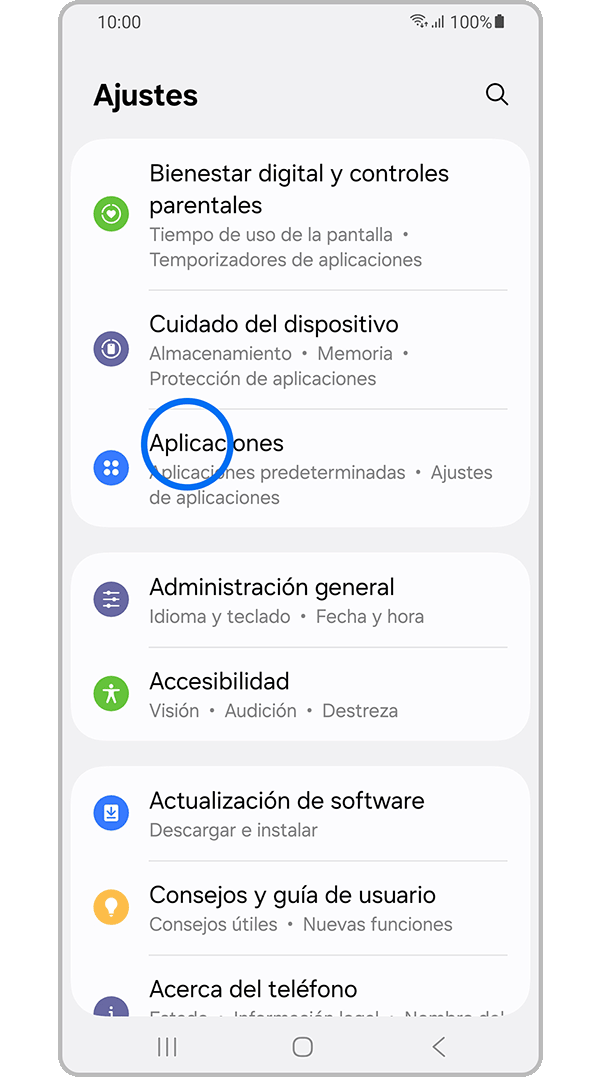View Consejos y guía de usuario
This screenshot has height=1077, width=600.
(x=300, y=907)
